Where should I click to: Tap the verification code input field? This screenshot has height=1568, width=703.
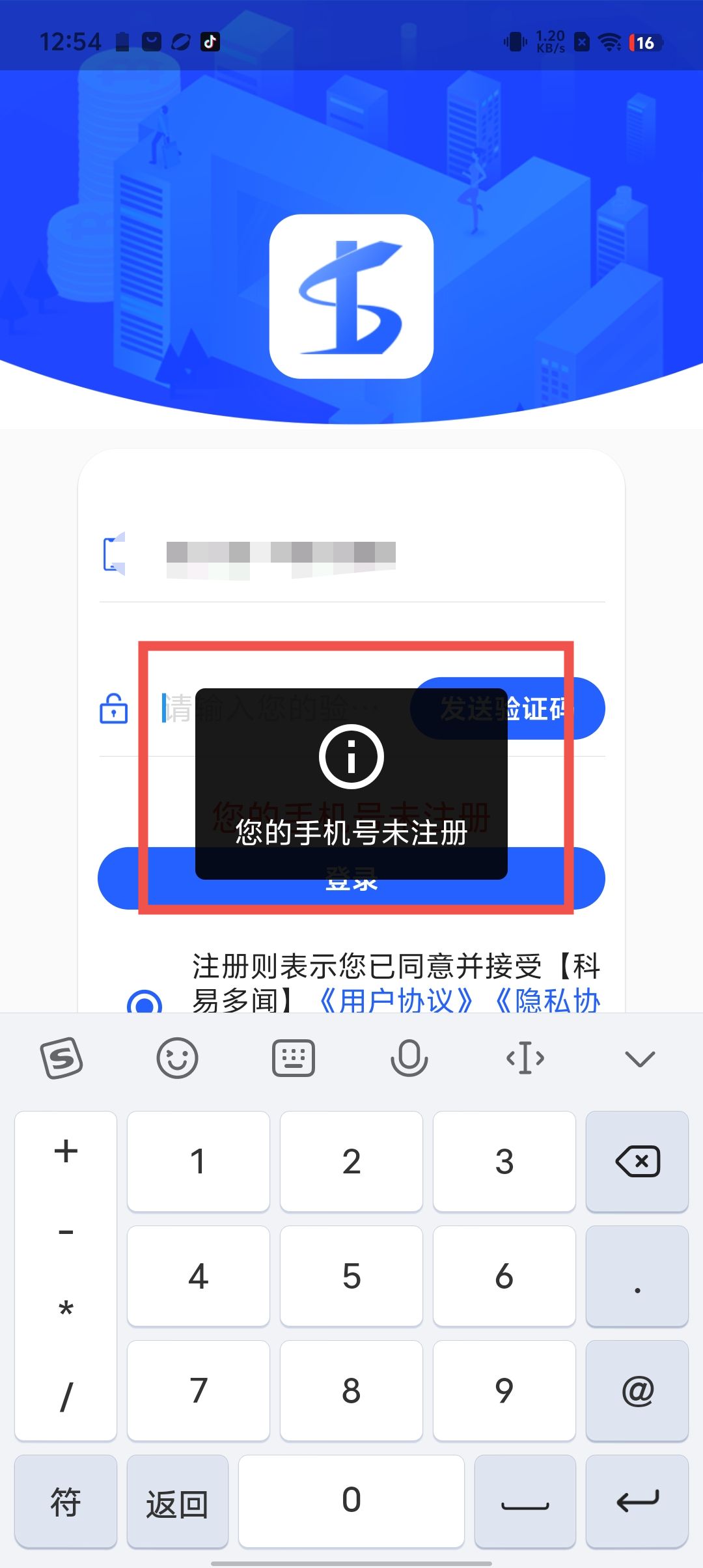point(273,708)
